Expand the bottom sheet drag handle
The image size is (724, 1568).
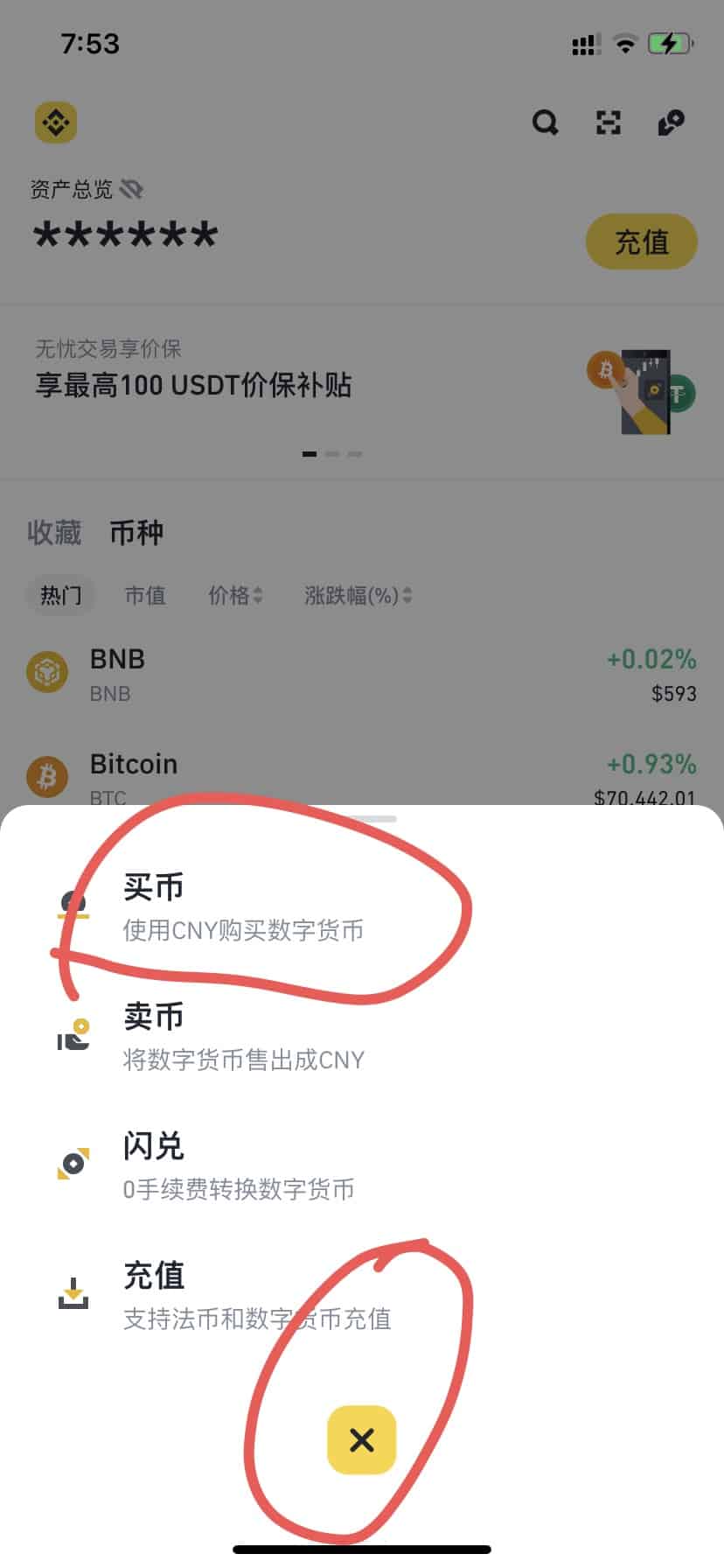click(362, 819)
